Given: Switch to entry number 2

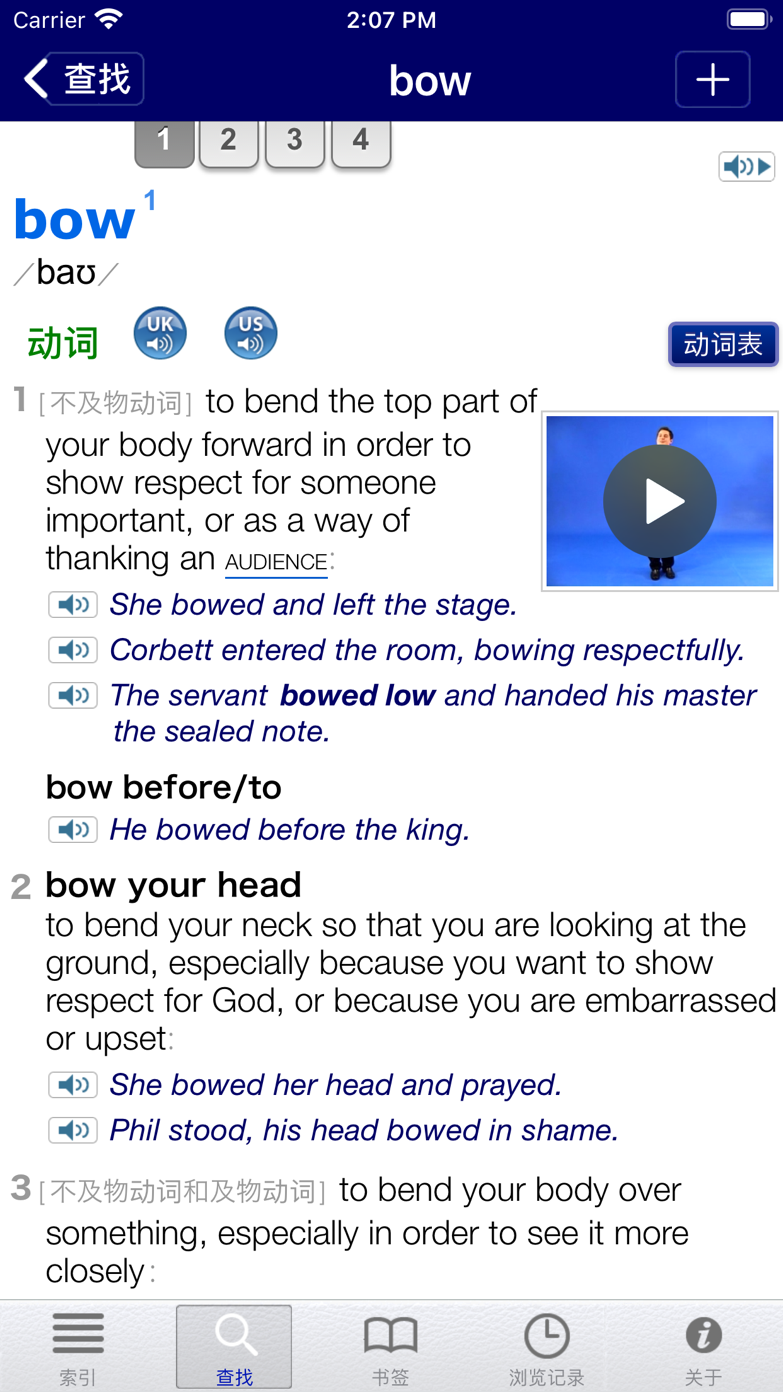Looking at the screenshot, I should [x=229, y=141].
